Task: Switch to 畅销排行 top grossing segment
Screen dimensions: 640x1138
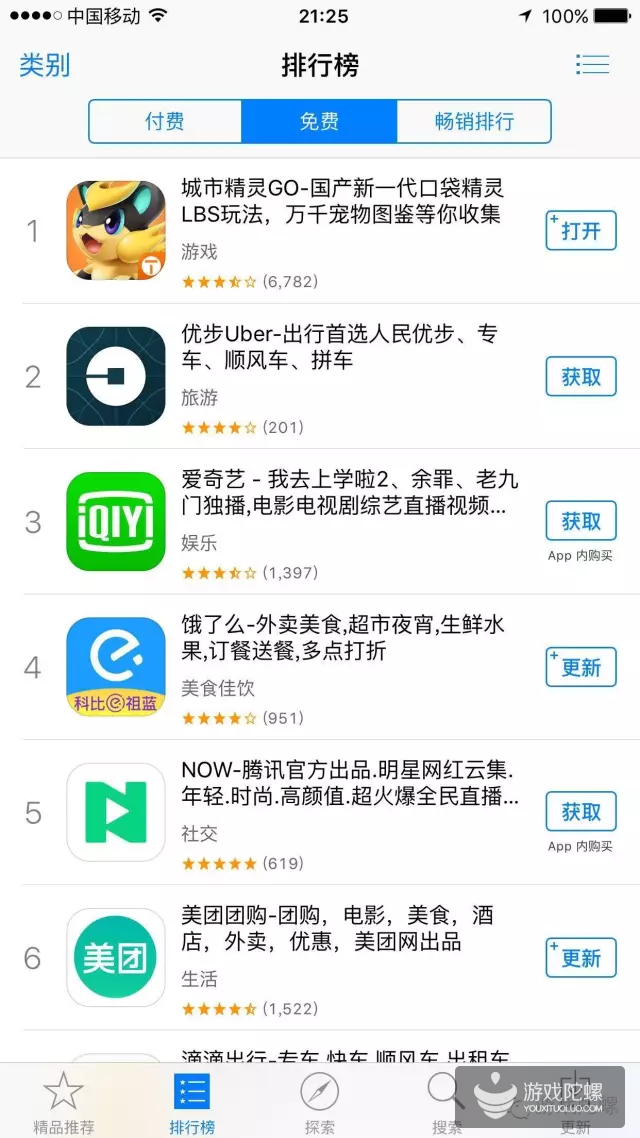Action: (x=474, y=122)
